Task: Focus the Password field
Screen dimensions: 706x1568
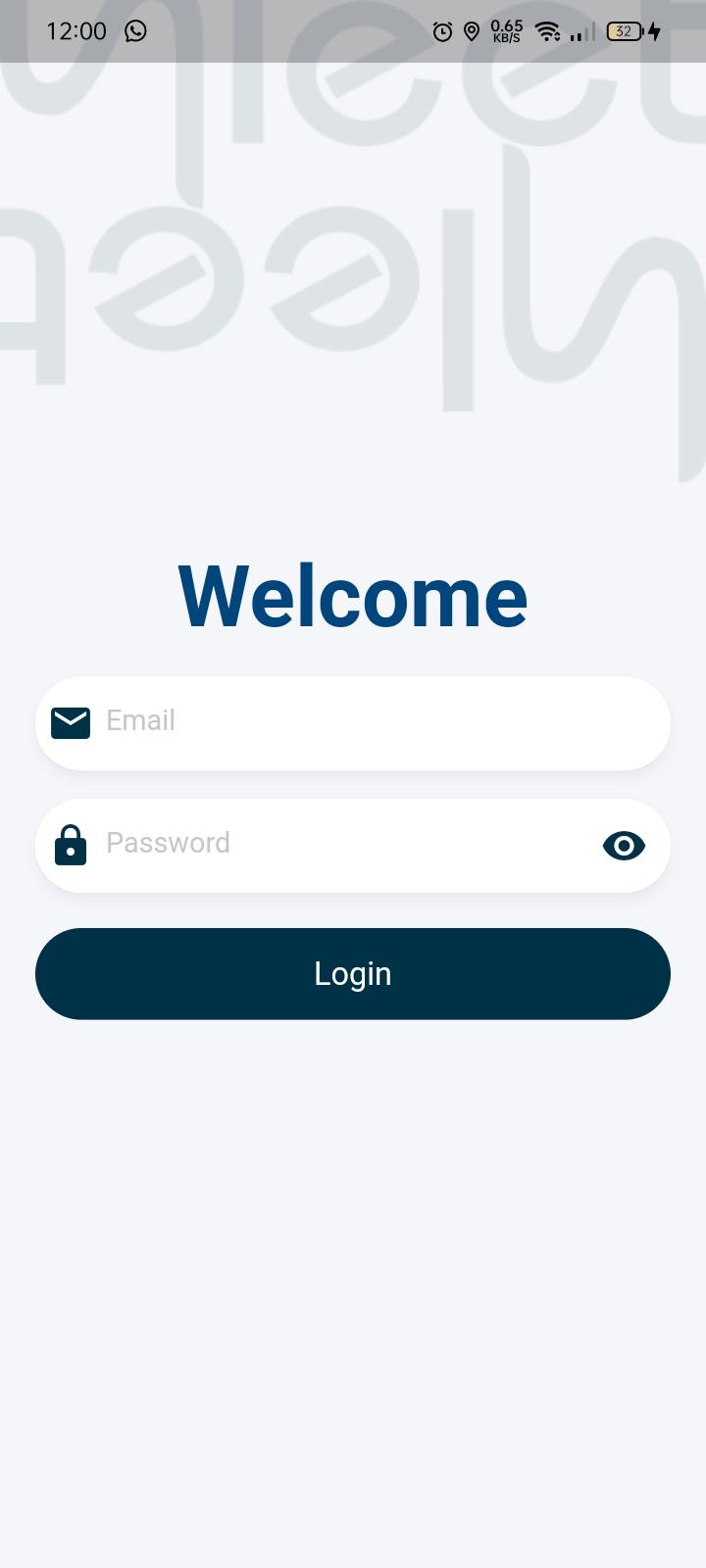Action: (x=353, y=845)
